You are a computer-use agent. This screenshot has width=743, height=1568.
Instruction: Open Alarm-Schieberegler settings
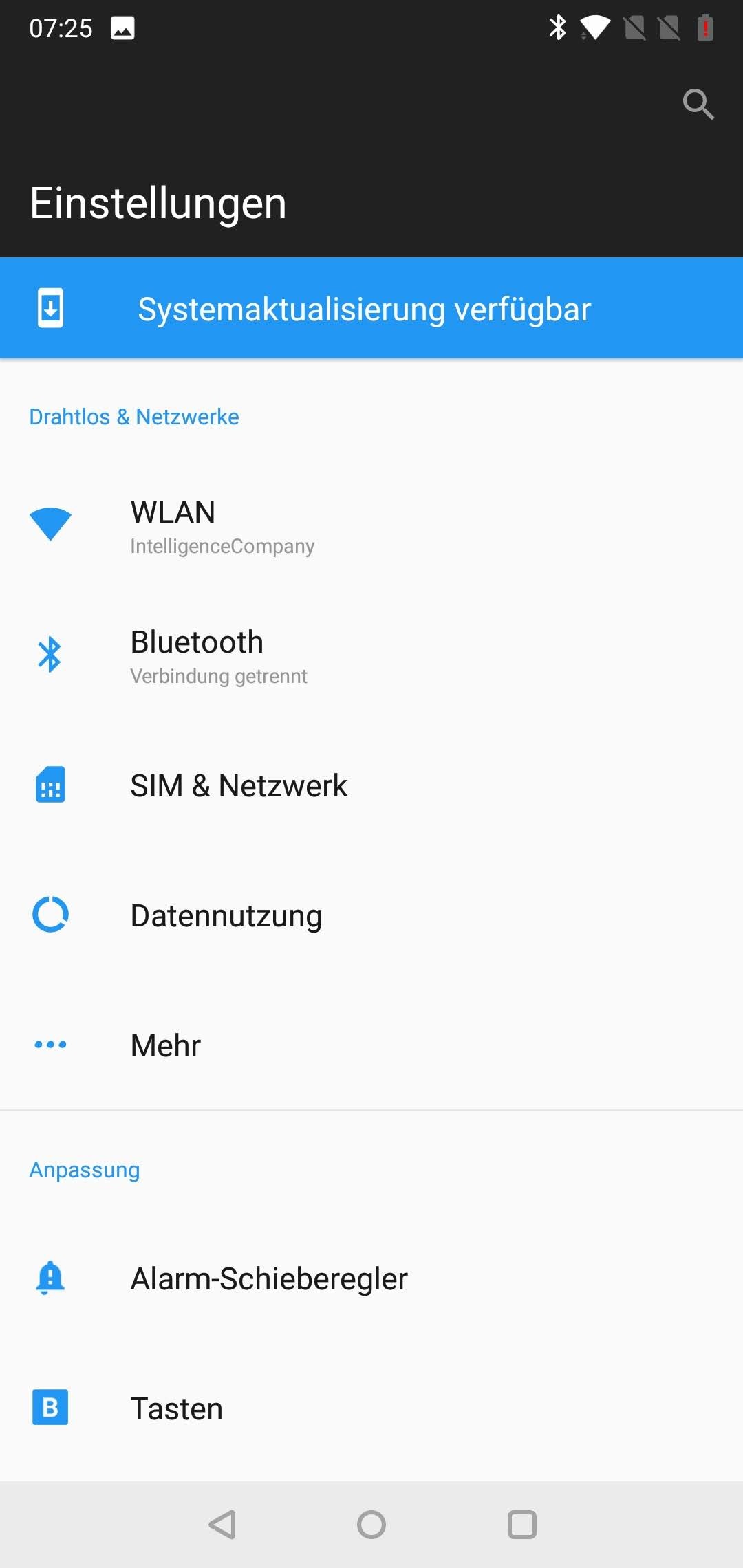(x=371, y=1279)
